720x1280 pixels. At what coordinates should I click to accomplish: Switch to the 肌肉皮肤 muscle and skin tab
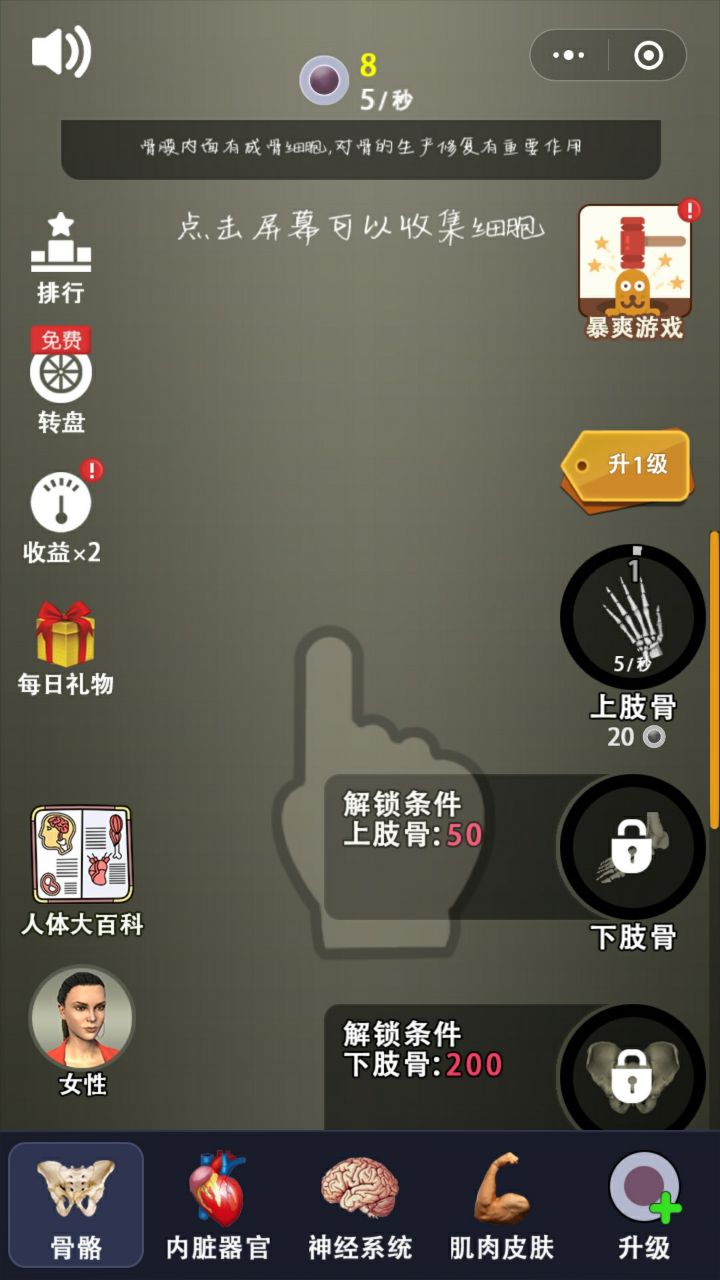(501, 1205)
